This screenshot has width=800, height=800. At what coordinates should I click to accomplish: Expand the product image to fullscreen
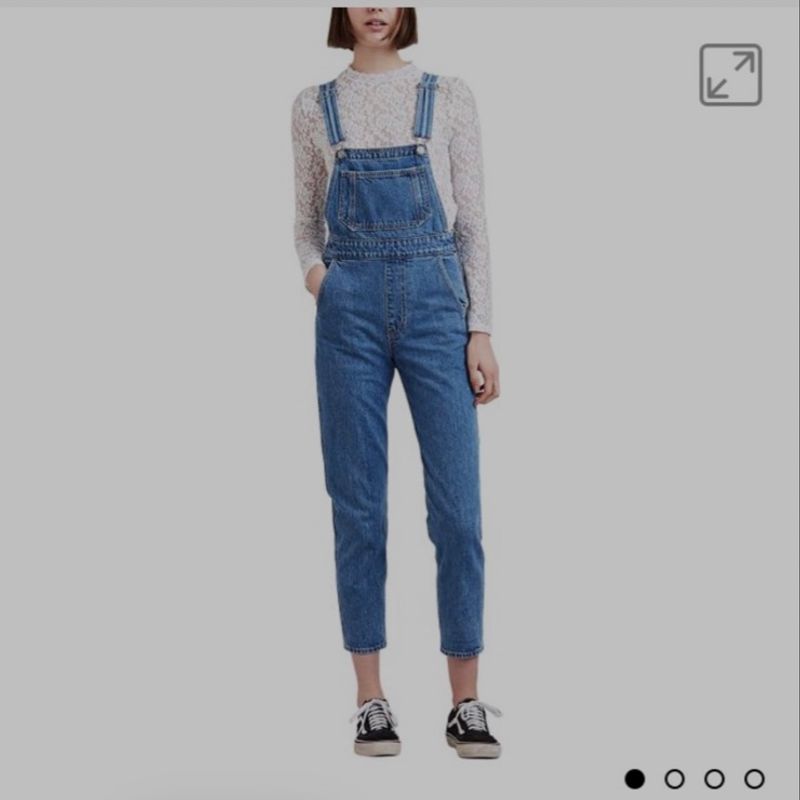coord(730,75)
